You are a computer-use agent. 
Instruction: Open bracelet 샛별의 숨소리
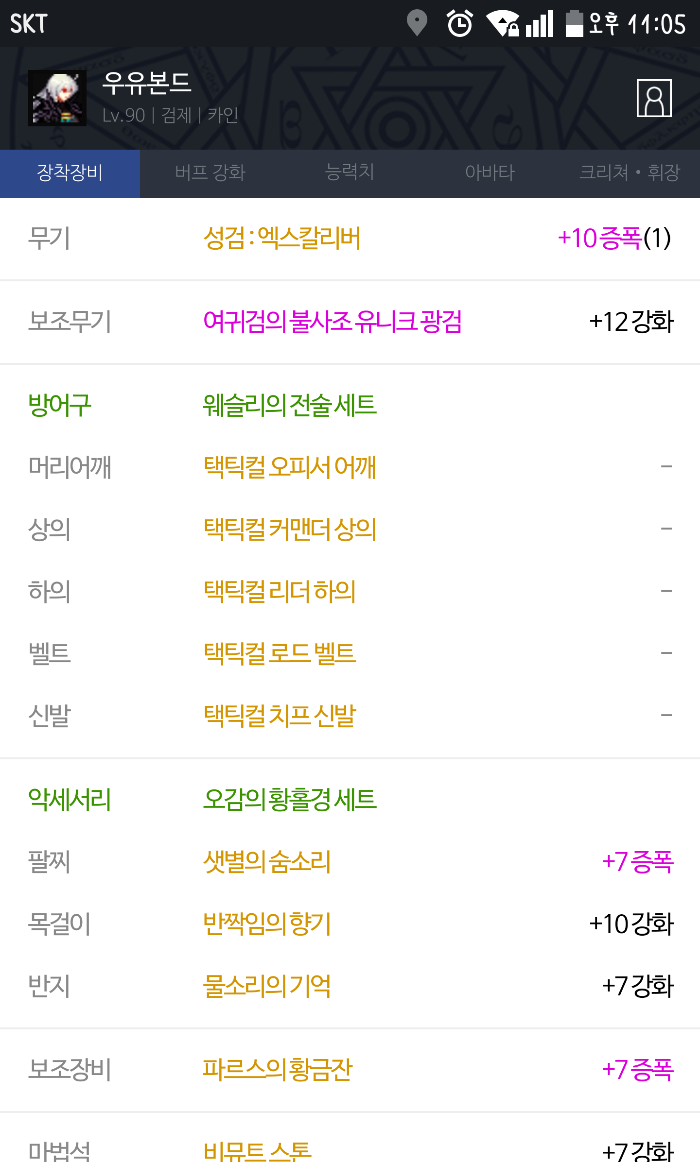coord(266,862)
